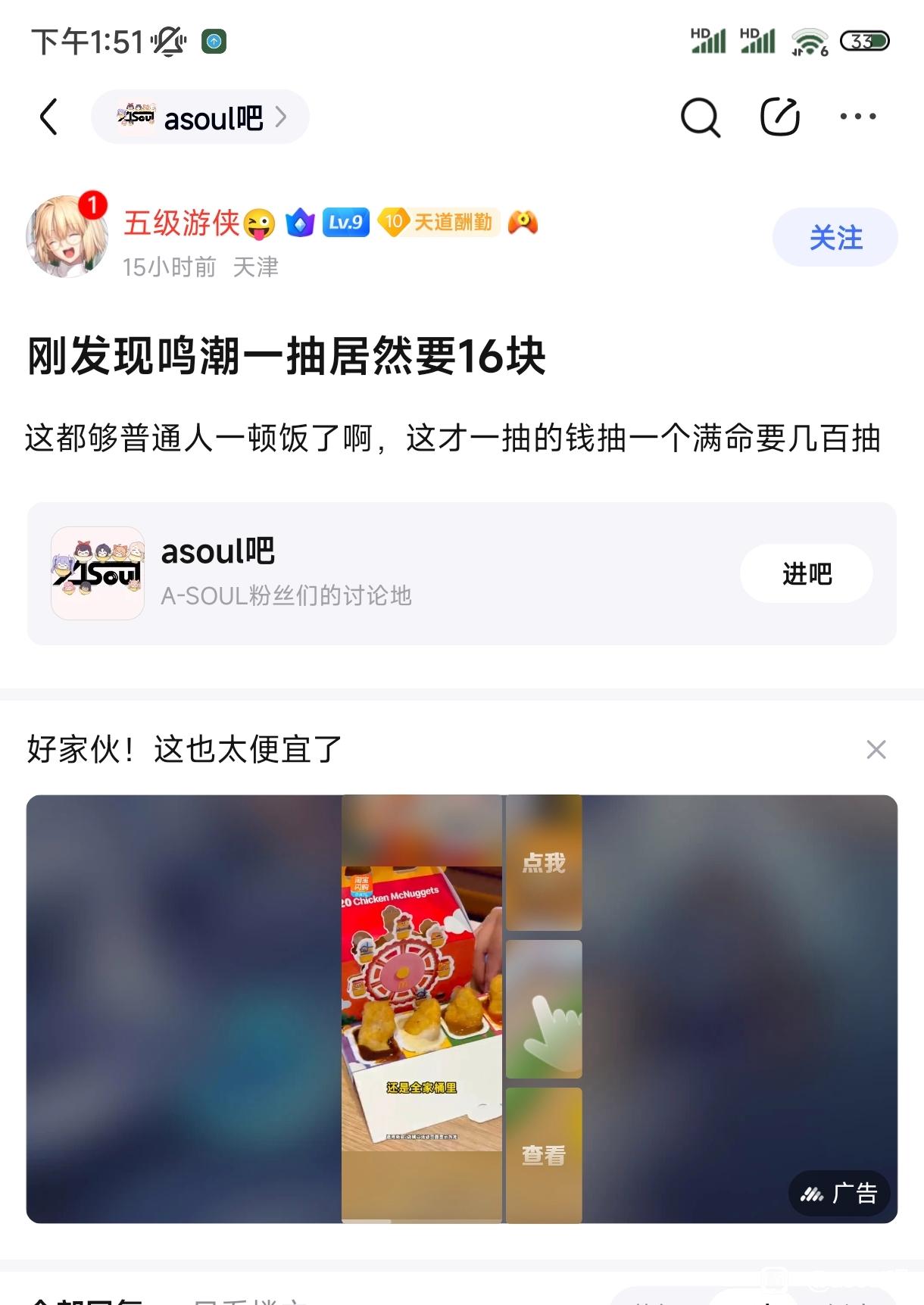Open the asoul吧 forum chip
The image size is (924, 1305).
(x=201, y=117)
